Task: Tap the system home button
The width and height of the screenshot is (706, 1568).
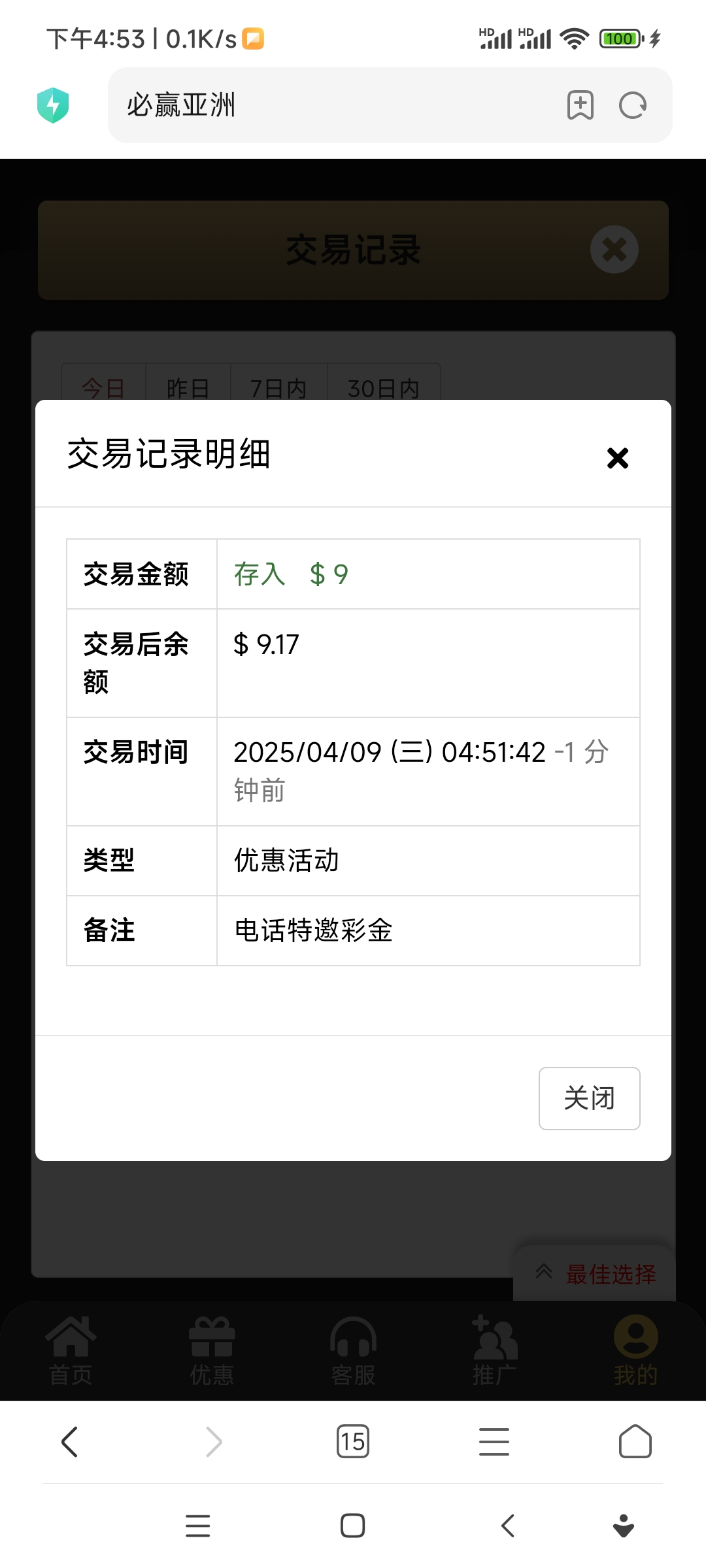Action: [x=353, y=1526]
